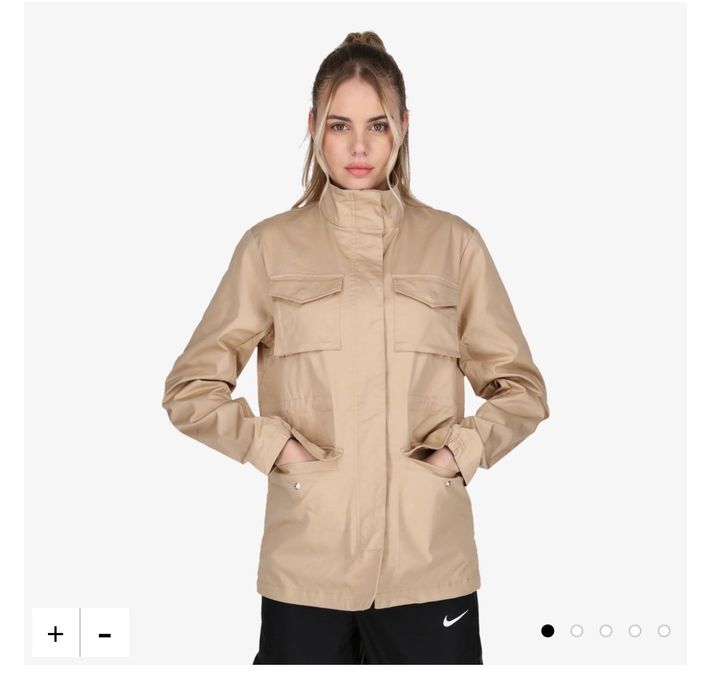Zoom out with the minus button
Screen dimensions: 711x700
[x=105, y=633]
